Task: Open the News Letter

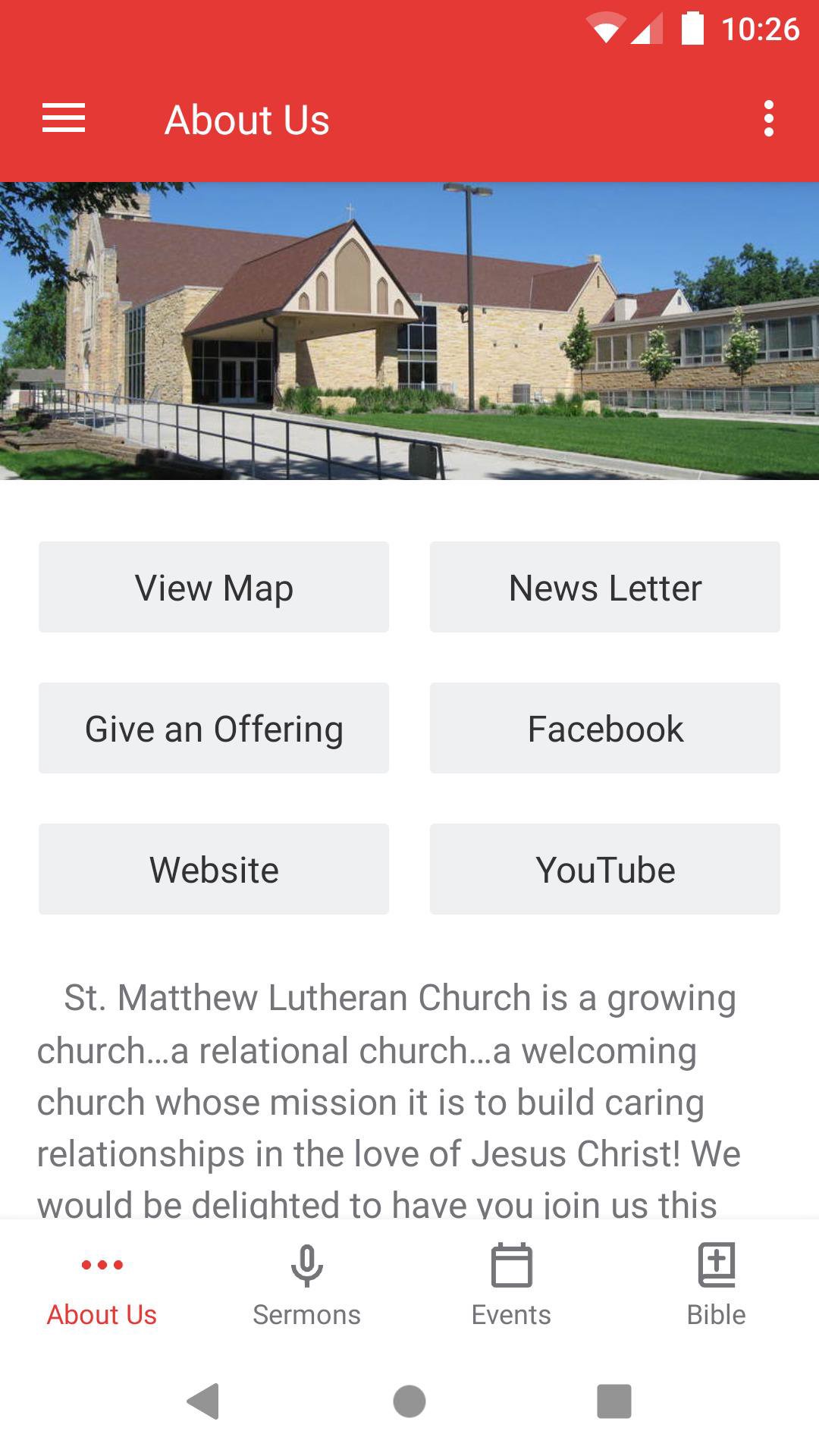Action: pos(604,587)
